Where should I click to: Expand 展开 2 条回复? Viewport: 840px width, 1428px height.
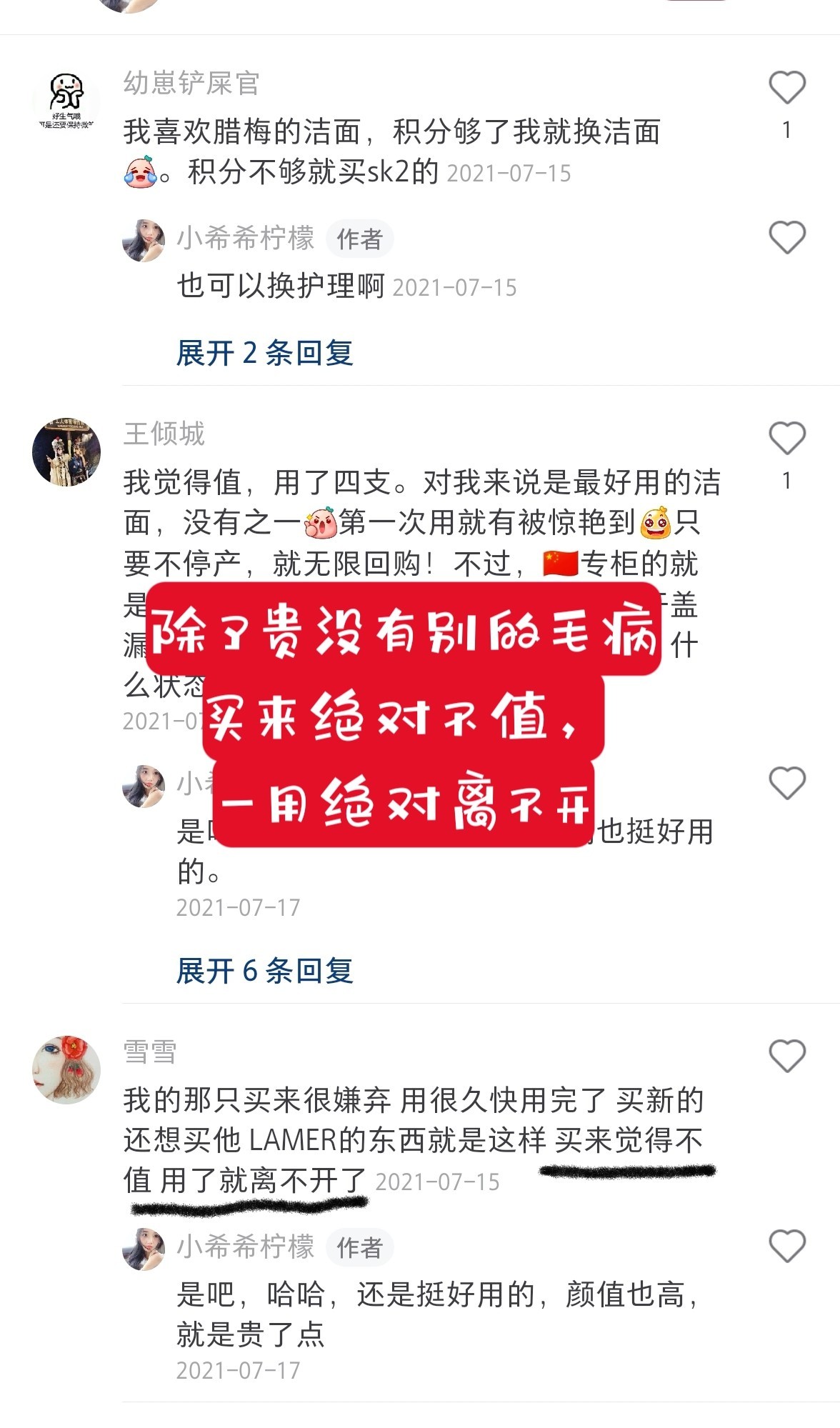265,353
